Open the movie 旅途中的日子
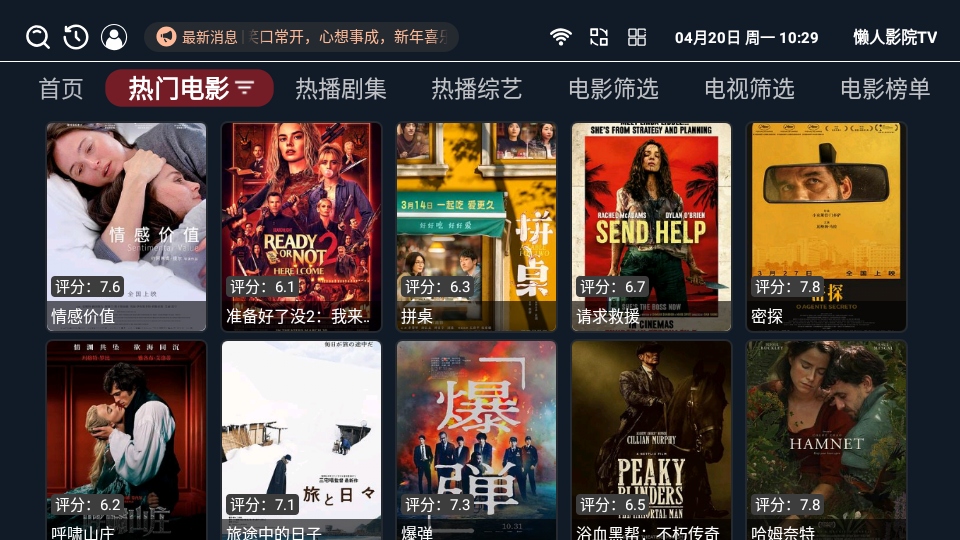This screenshot has width=960, height=540. coord(301,440)
